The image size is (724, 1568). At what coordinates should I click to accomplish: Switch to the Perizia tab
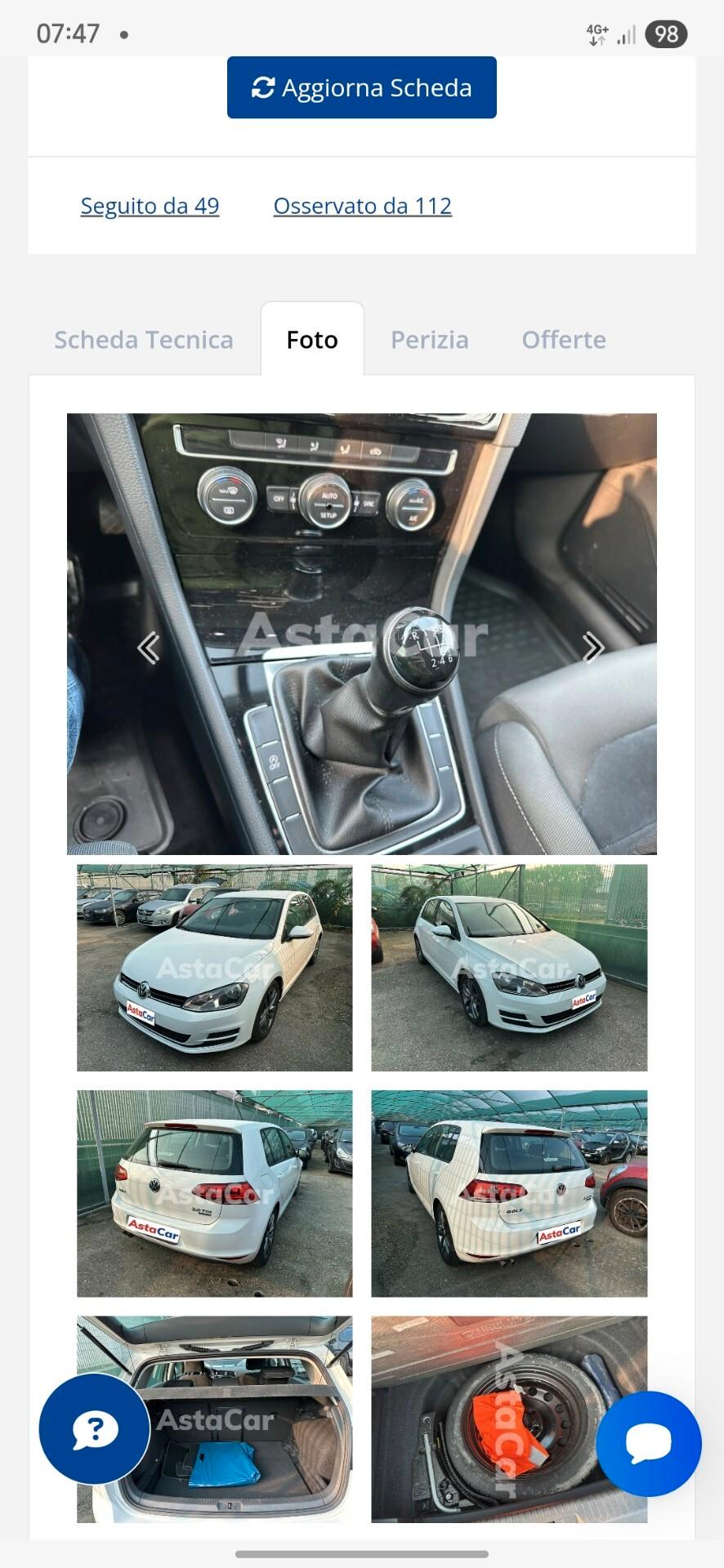(x=430, y=340)
